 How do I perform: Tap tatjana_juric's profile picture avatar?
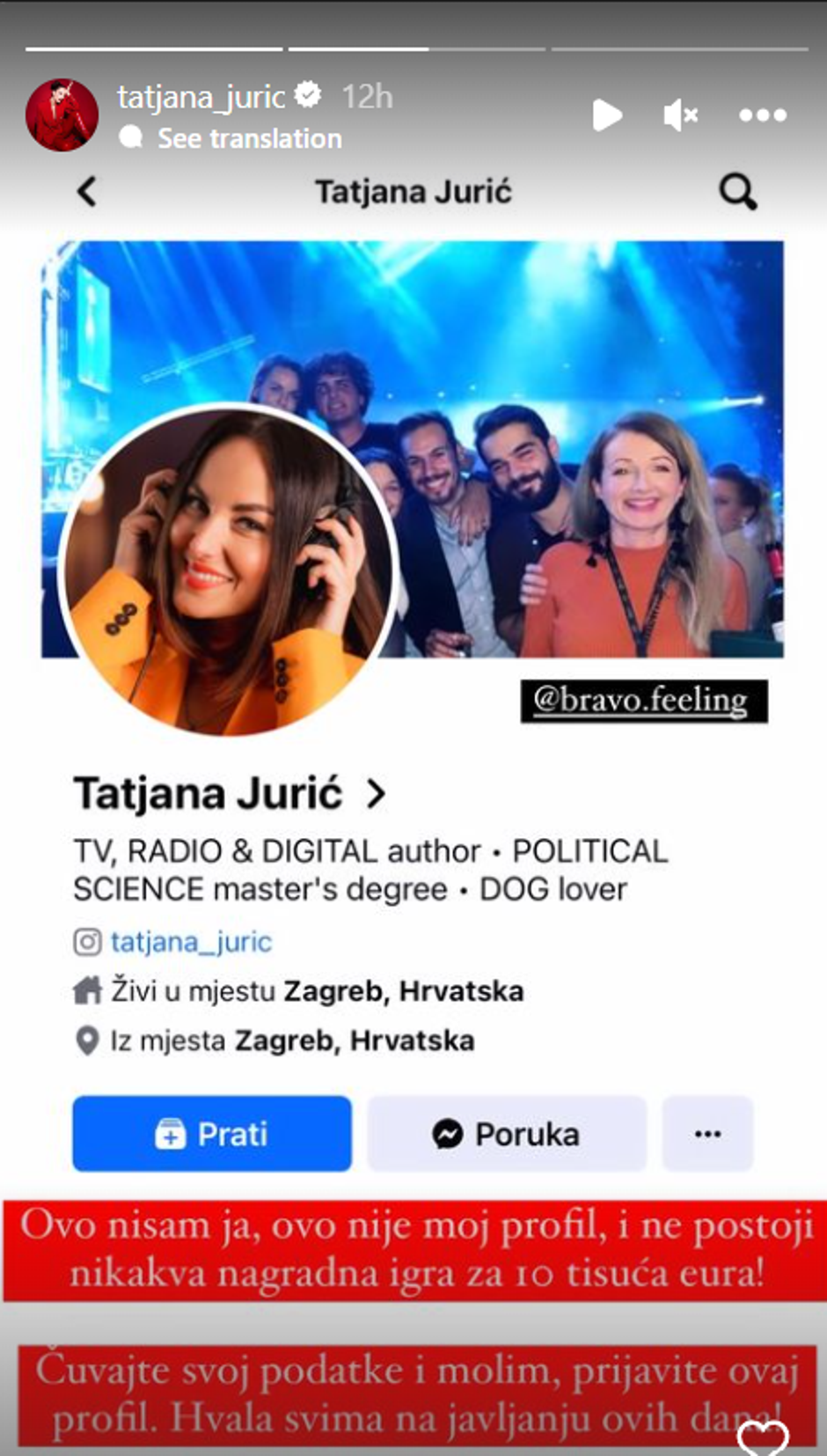(x=62, y=115)
